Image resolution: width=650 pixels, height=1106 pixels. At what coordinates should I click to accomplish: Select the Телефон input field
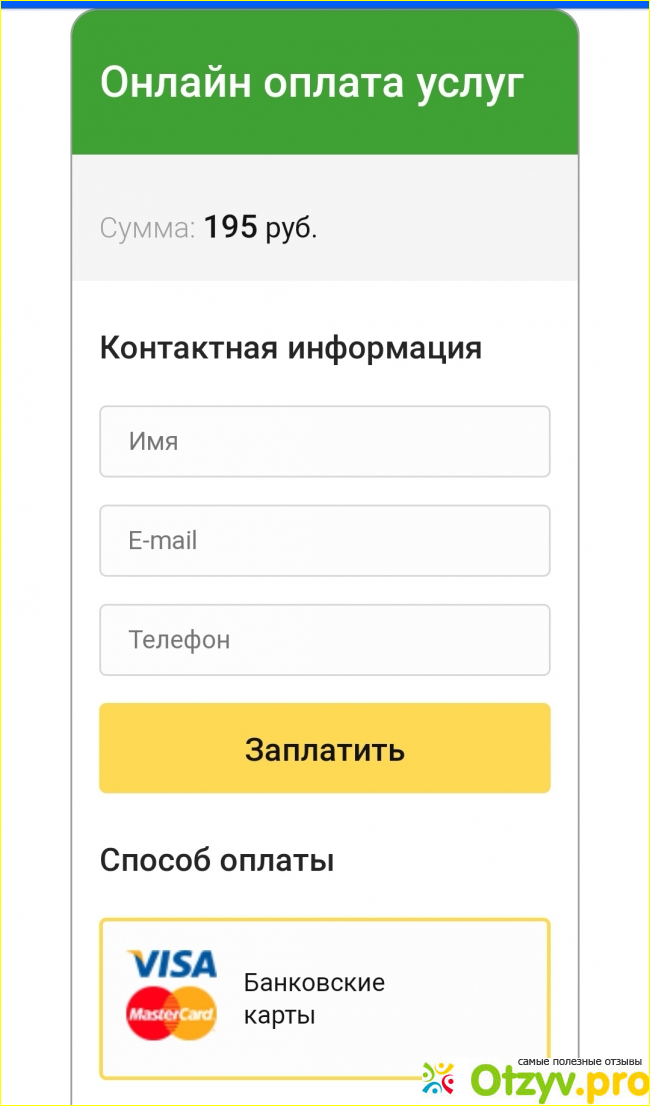324,639
